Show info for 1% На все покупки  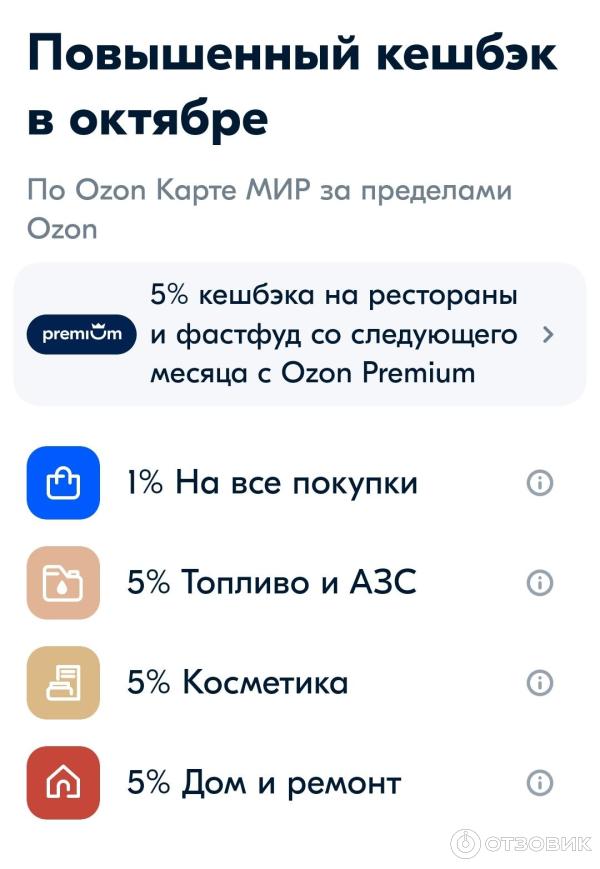(x=540, y=483)
